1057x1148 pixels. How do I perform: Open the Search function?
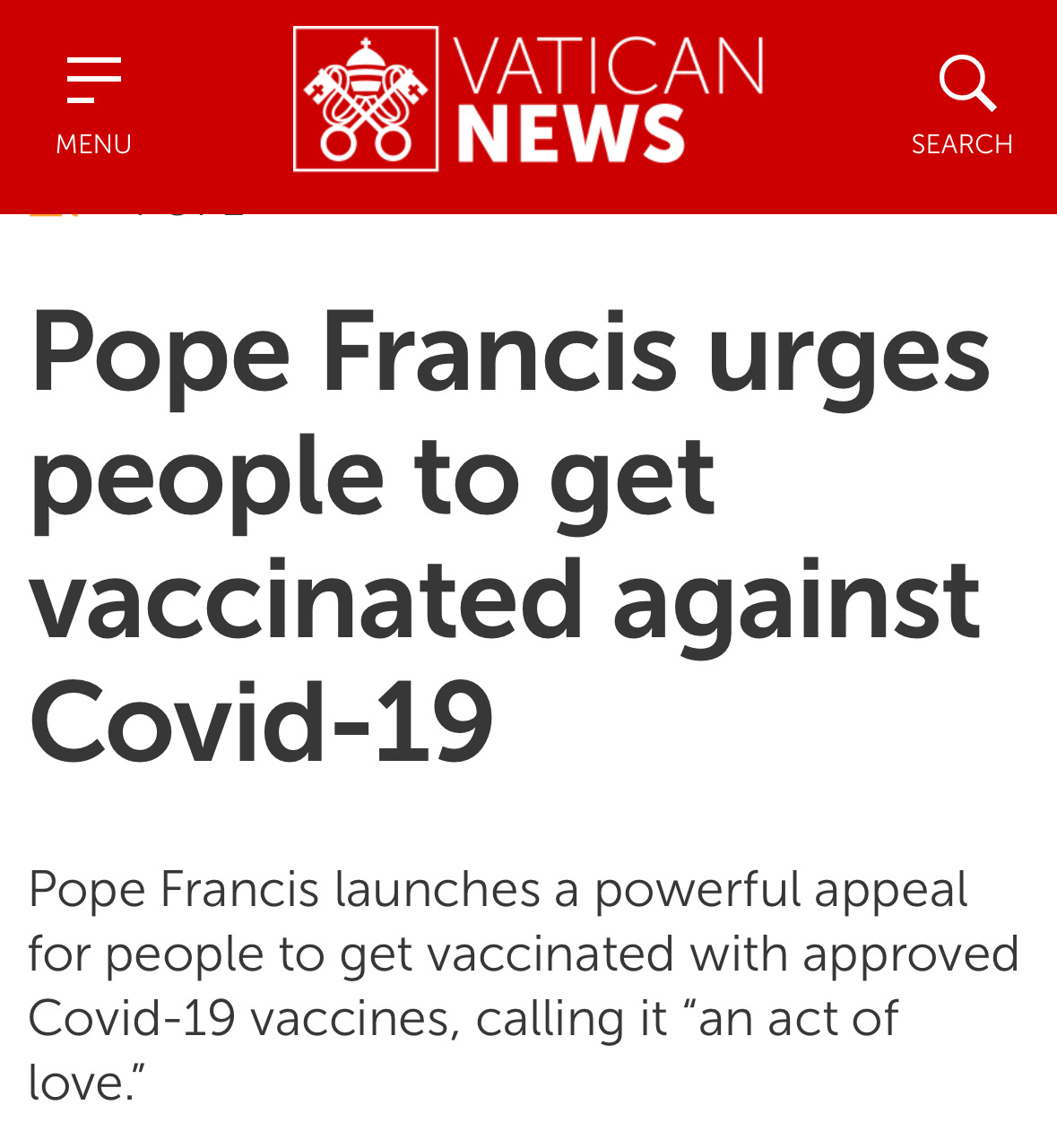click(962, 106)
